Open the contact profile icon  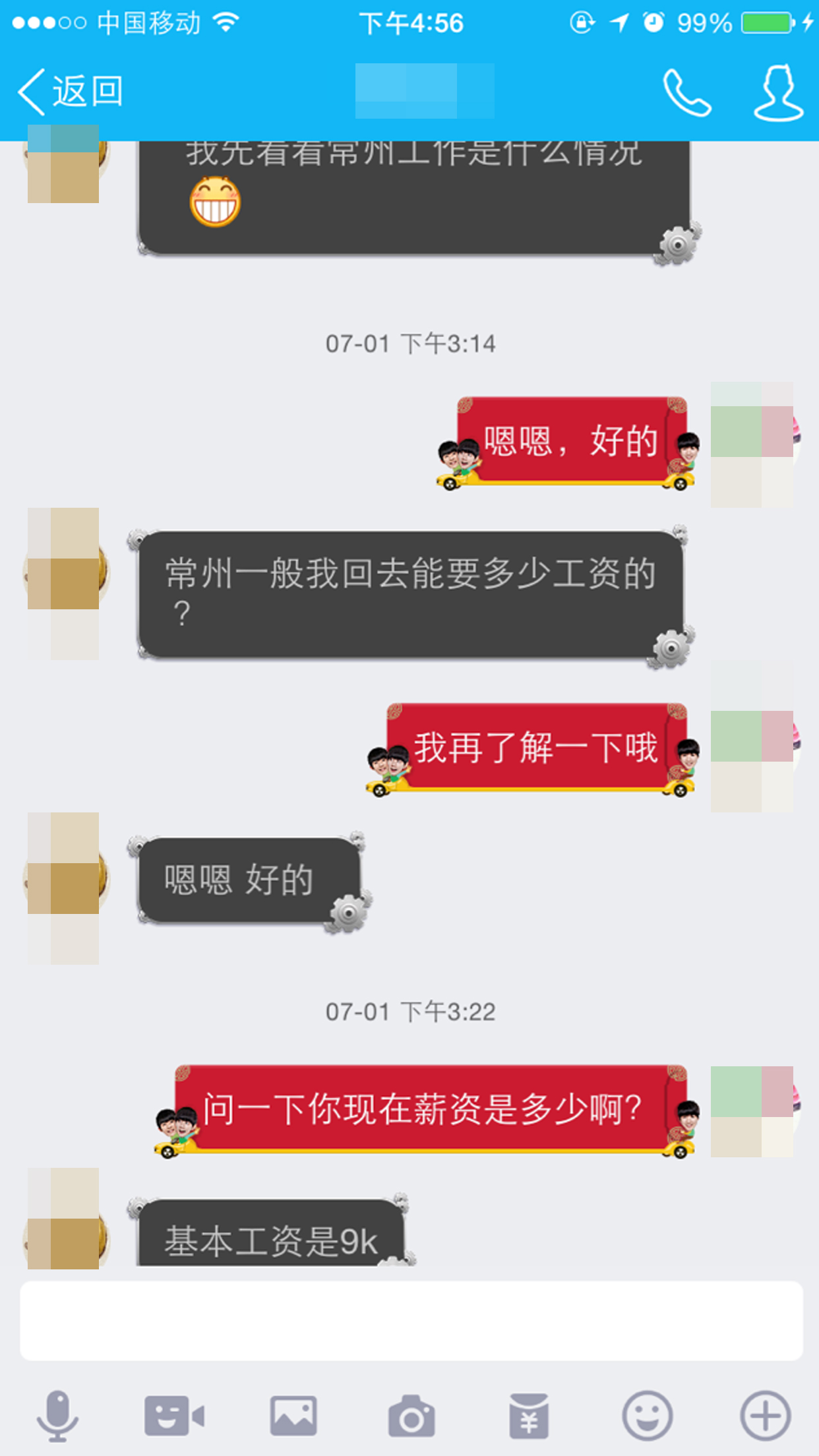point(779,92)
